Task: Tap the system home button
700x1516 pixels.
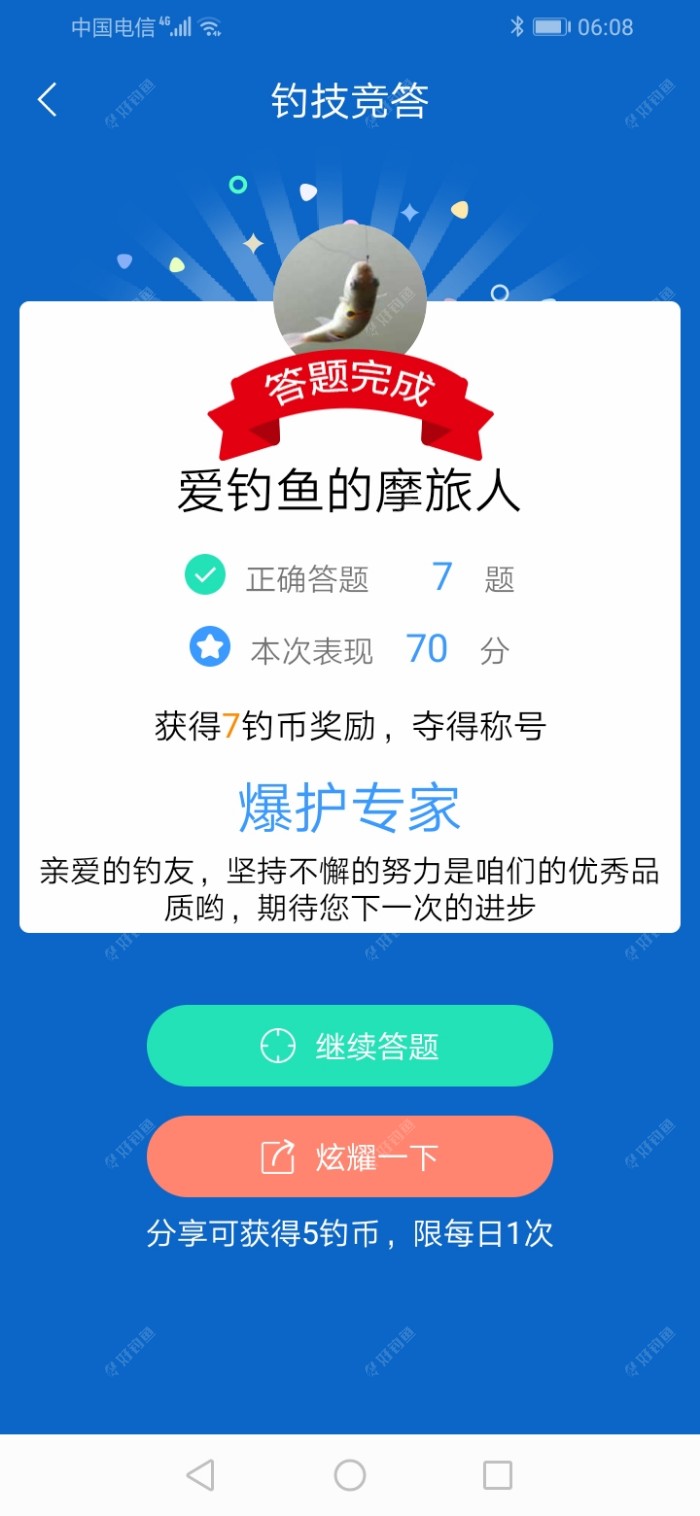Action: tap(350, 1475)
